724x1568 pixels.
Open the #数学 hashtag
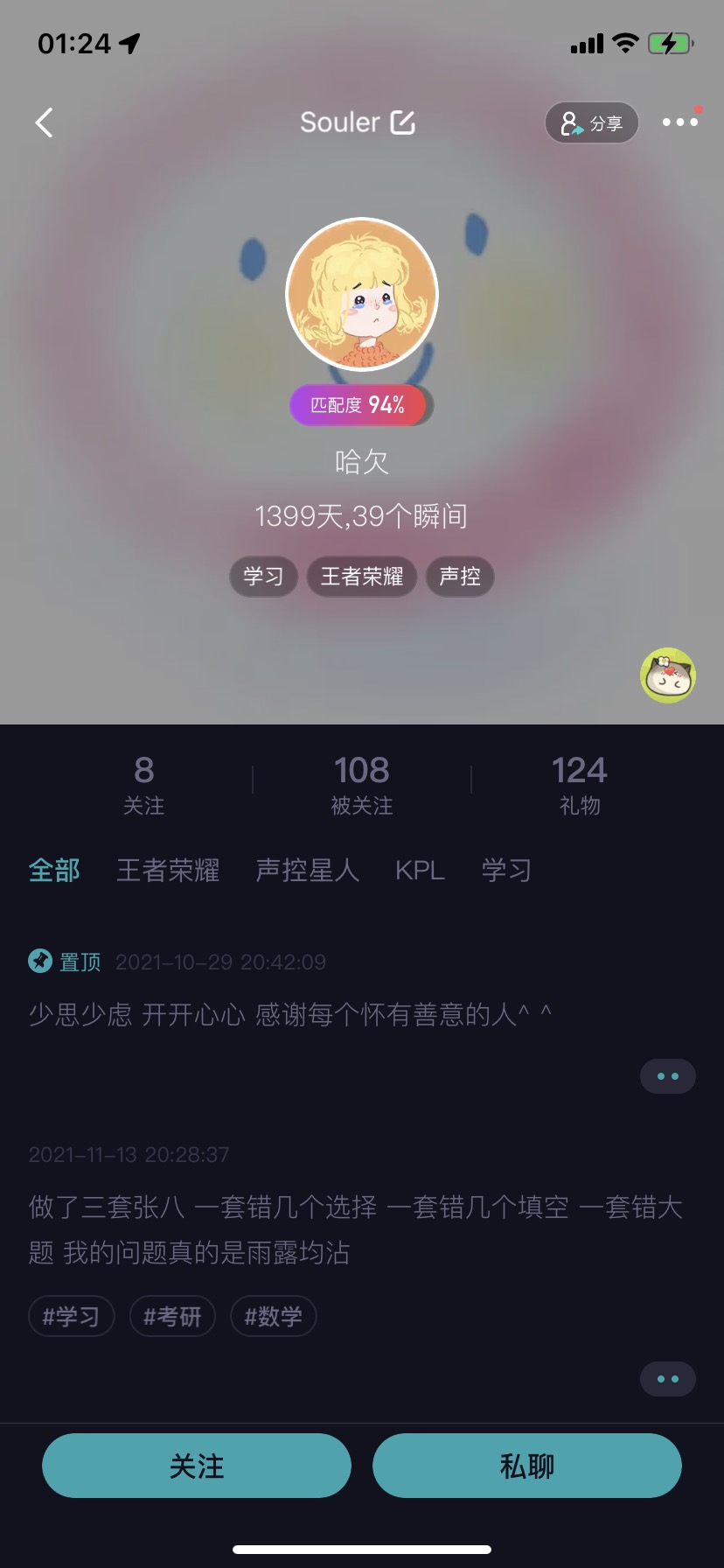[x=274, y=1316]
